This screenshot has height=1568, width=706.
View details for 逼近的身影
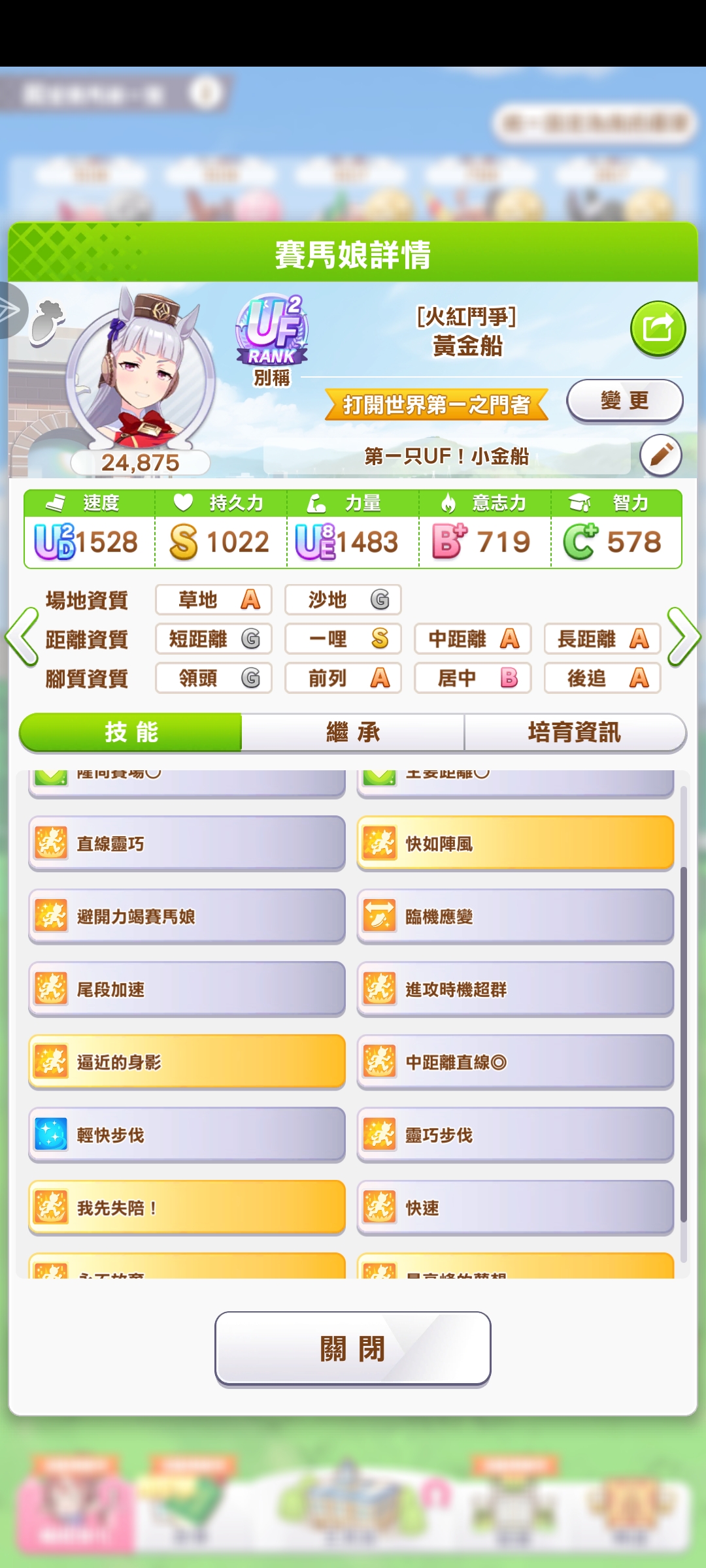pos(187,1062)
